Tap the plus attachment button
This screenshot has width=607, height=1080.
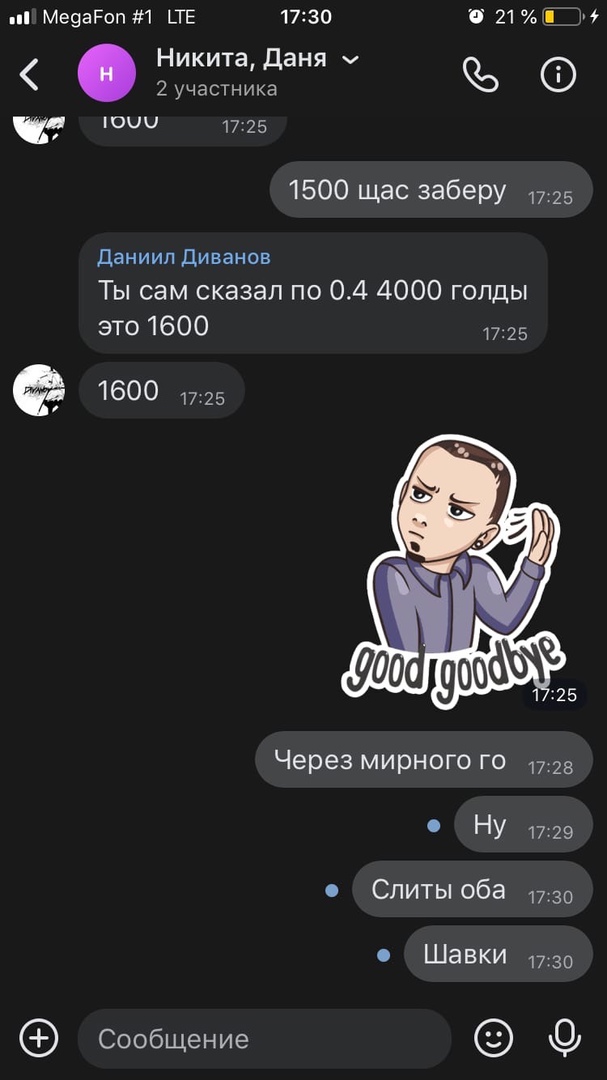(x=39, y=1038)
